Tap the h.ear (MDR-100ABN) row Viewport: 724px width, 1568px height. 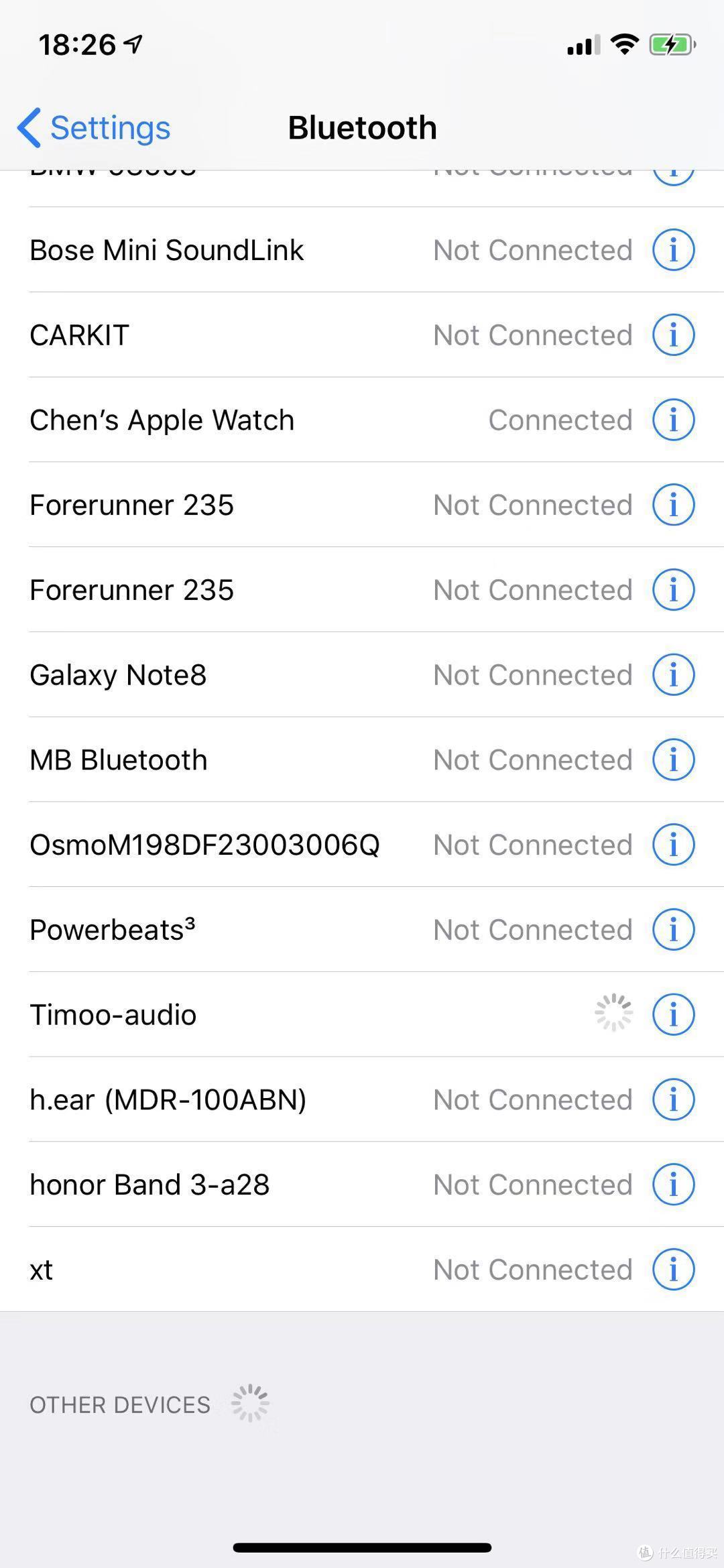(362, 1099)
